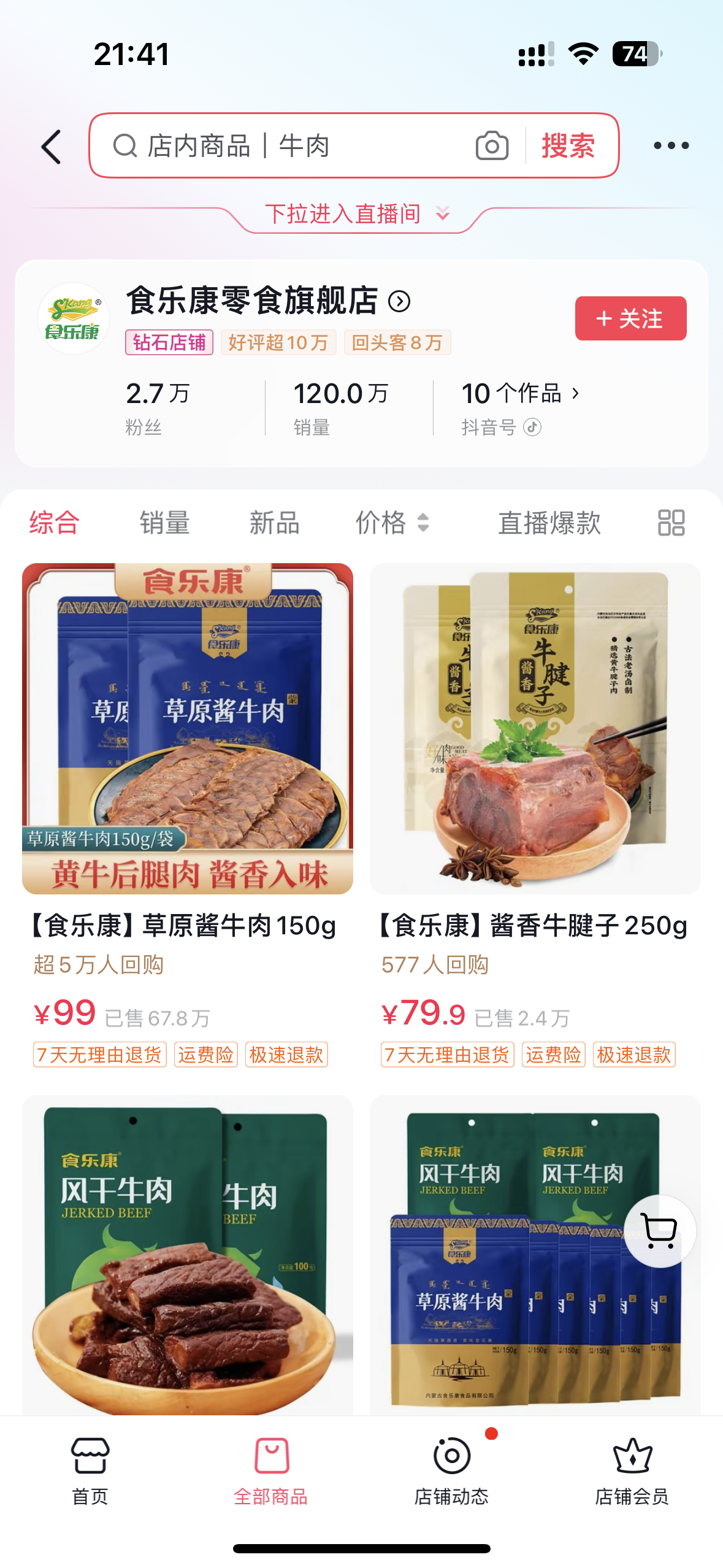Tap the red 搜索 button
Screen dimensions: 723x1568
pos(568,146)
